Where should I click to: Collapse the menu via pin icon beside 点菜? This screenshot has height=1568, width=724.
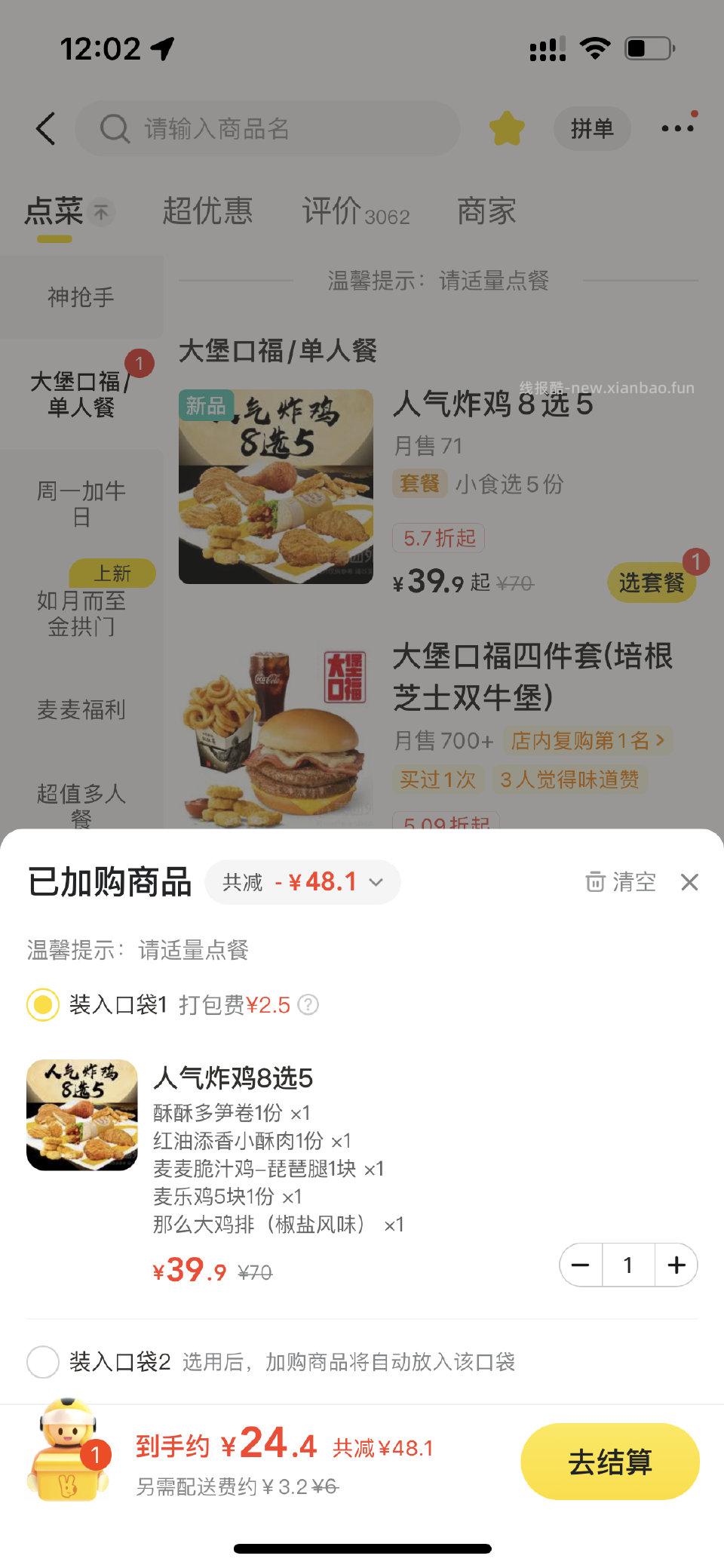[99, 211]
